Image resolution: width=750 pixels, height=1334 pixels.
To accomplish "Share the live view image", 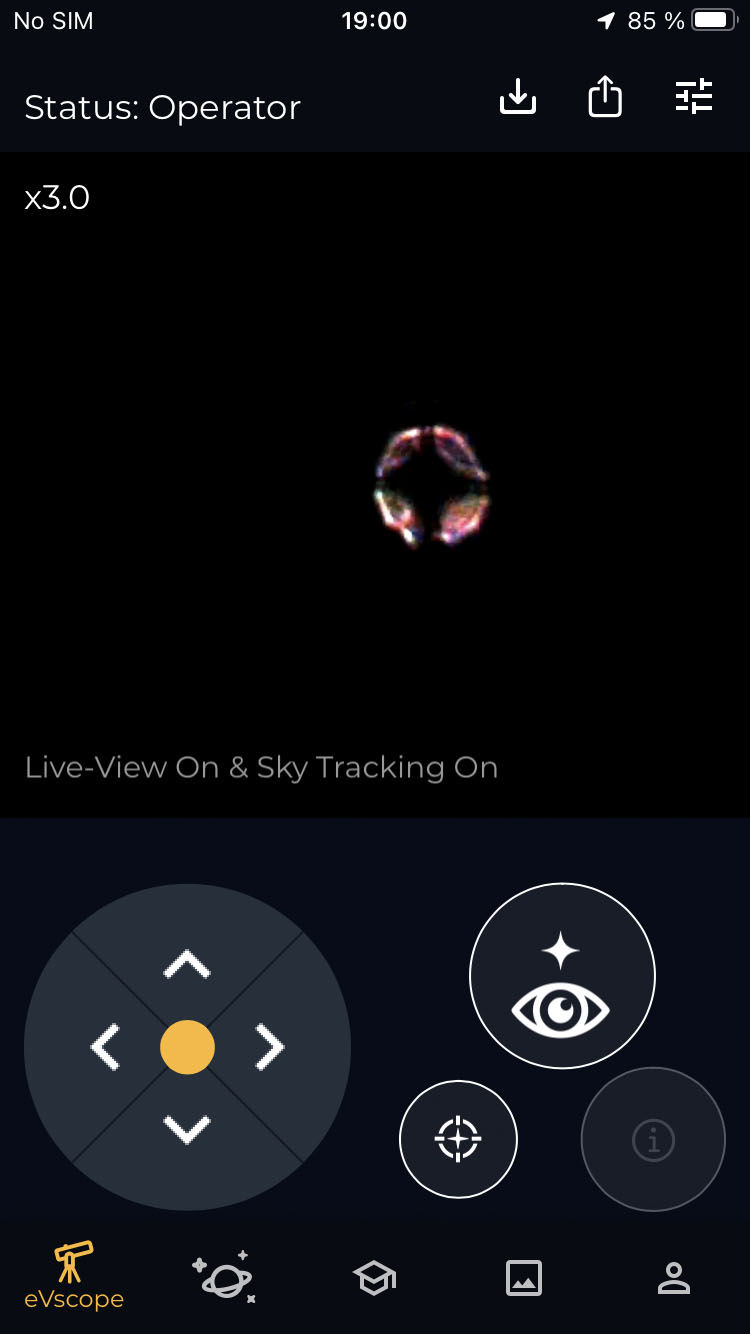I will (x=605, y=98).
